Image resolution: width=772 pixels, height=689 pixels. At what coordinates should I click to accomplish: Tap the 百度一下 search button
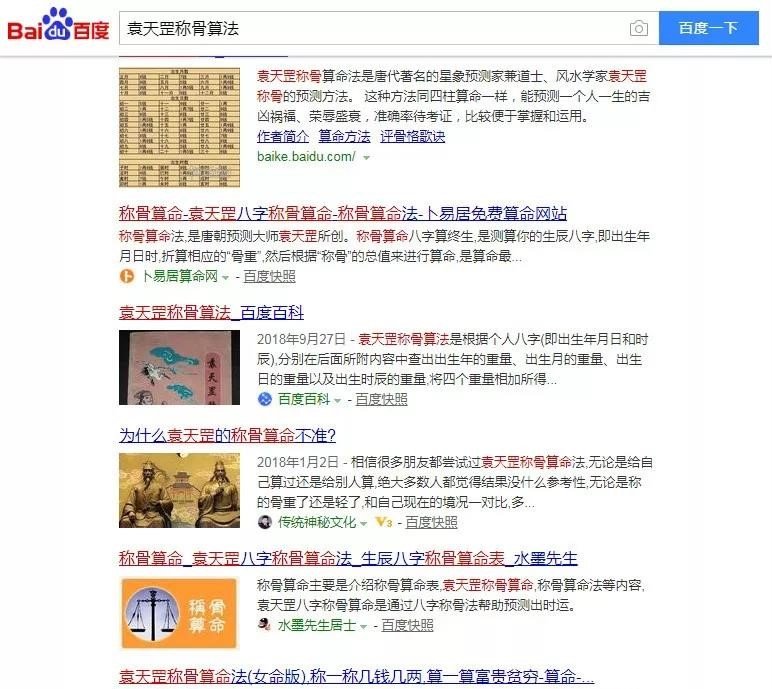click(x=708, y=28)
